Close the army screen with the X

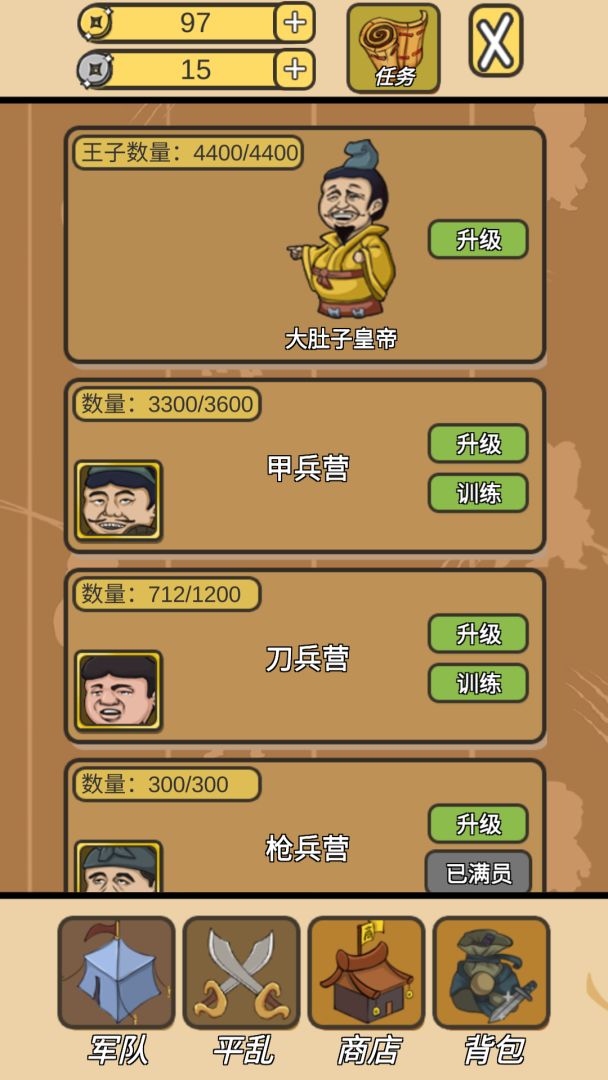pyautogui.click(x=496, y=41)
